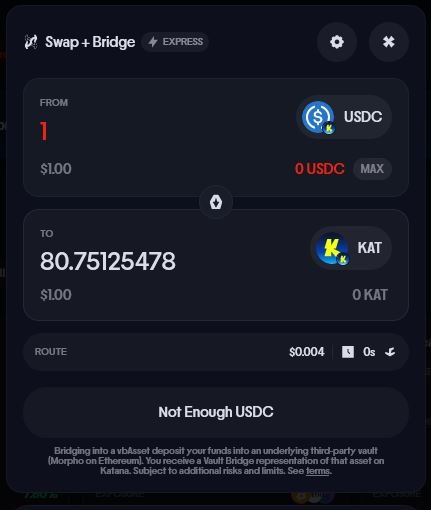Tap the Not Enough USDC button

click(x=216, y=412)
